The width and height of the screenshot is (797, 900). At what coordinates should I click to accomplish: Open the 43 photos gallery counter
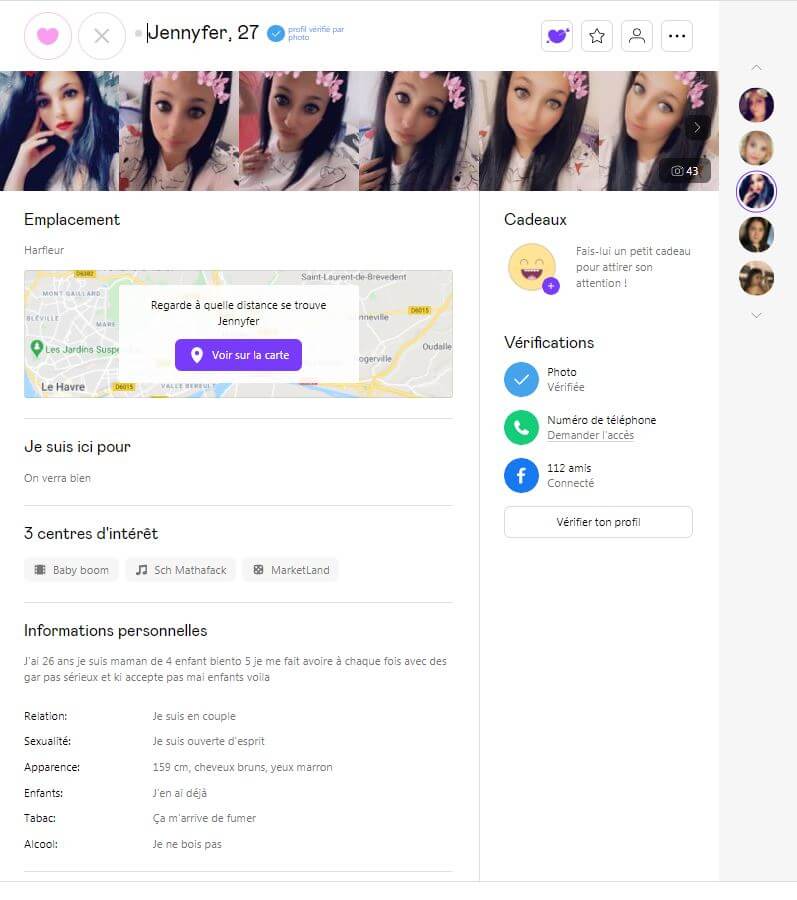(685, 171)
